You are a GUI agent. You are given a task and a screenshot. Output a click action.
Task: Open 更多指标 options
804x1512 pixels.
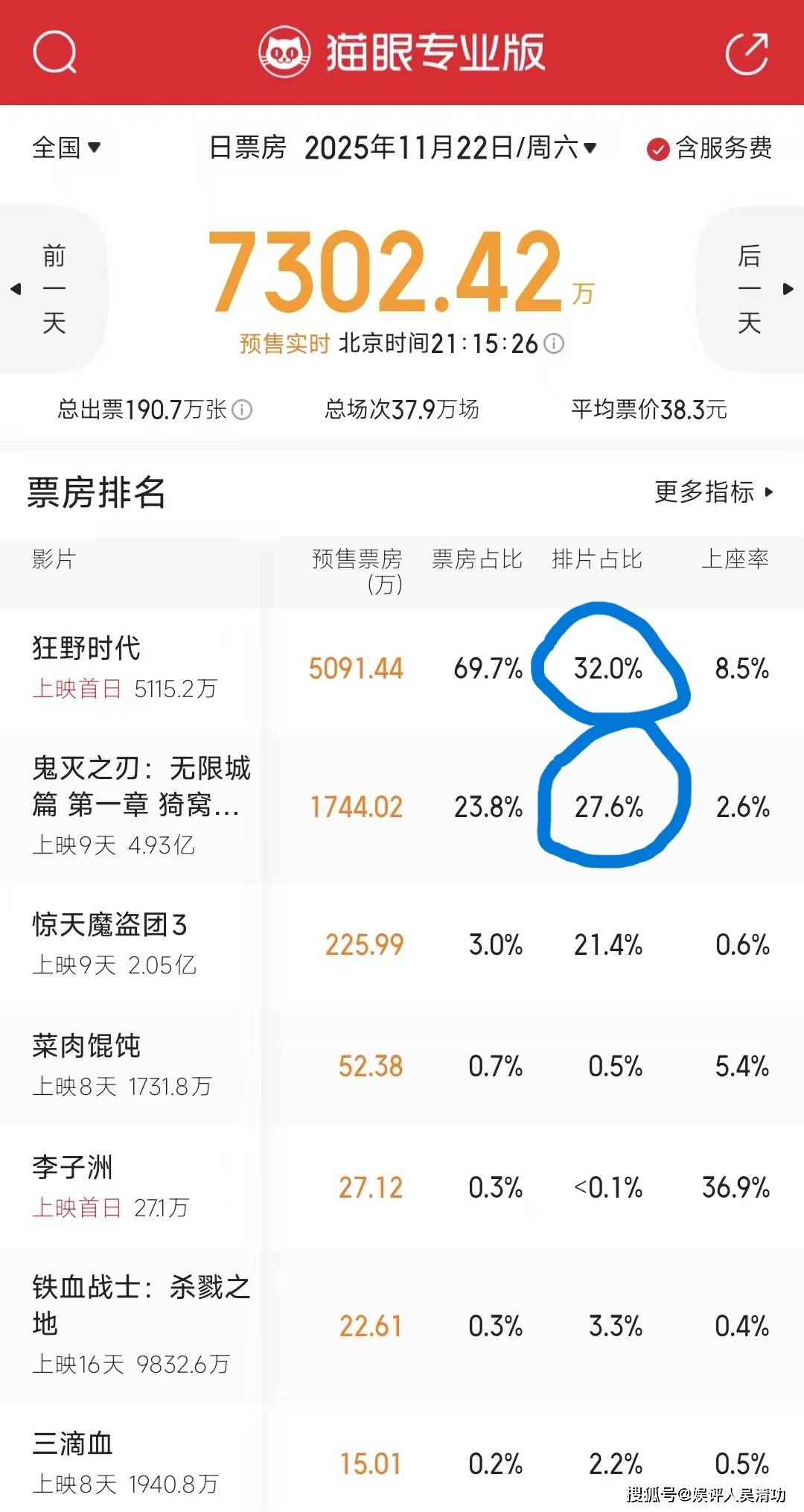713,492
